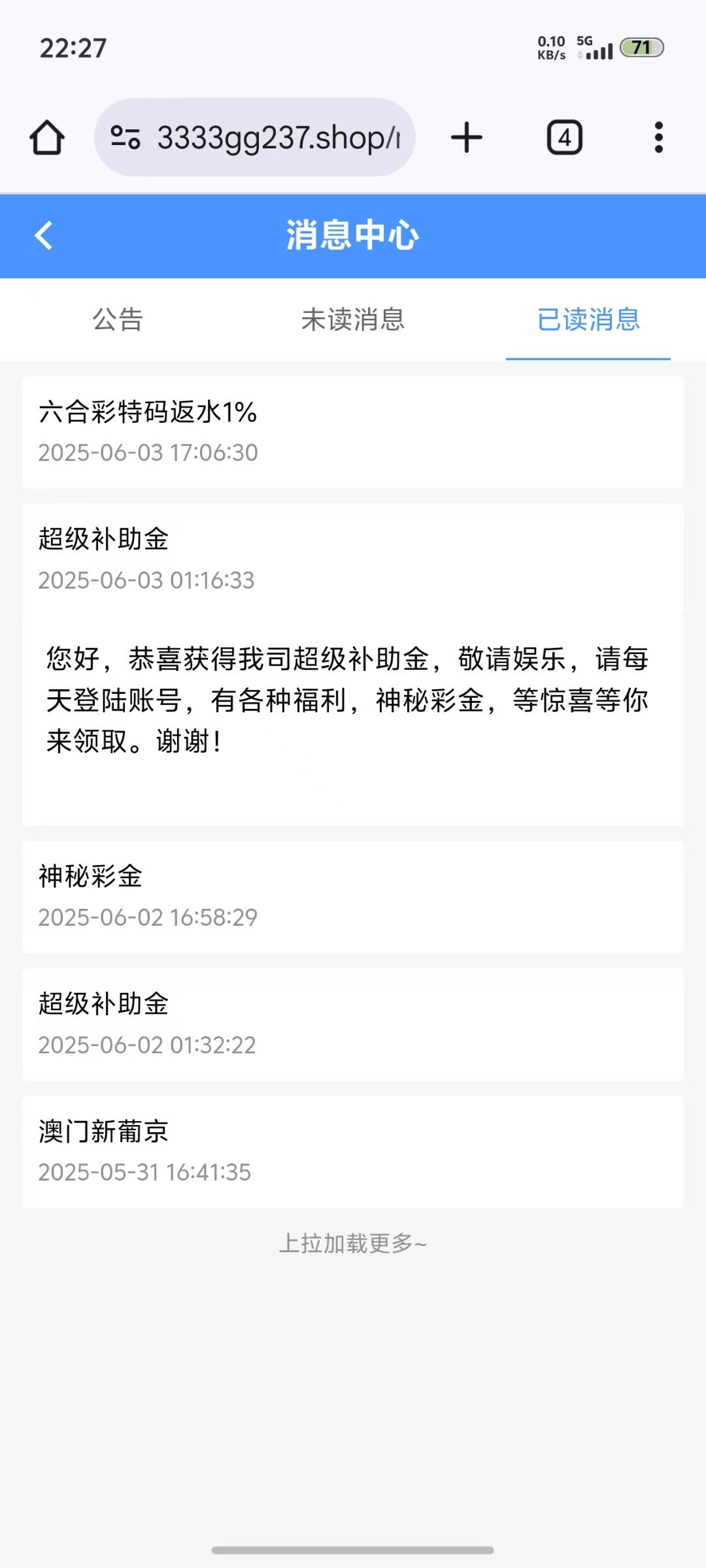
Task: Open the 超级补助金 message dated 2025-06-02
Action: [353, 1024]
